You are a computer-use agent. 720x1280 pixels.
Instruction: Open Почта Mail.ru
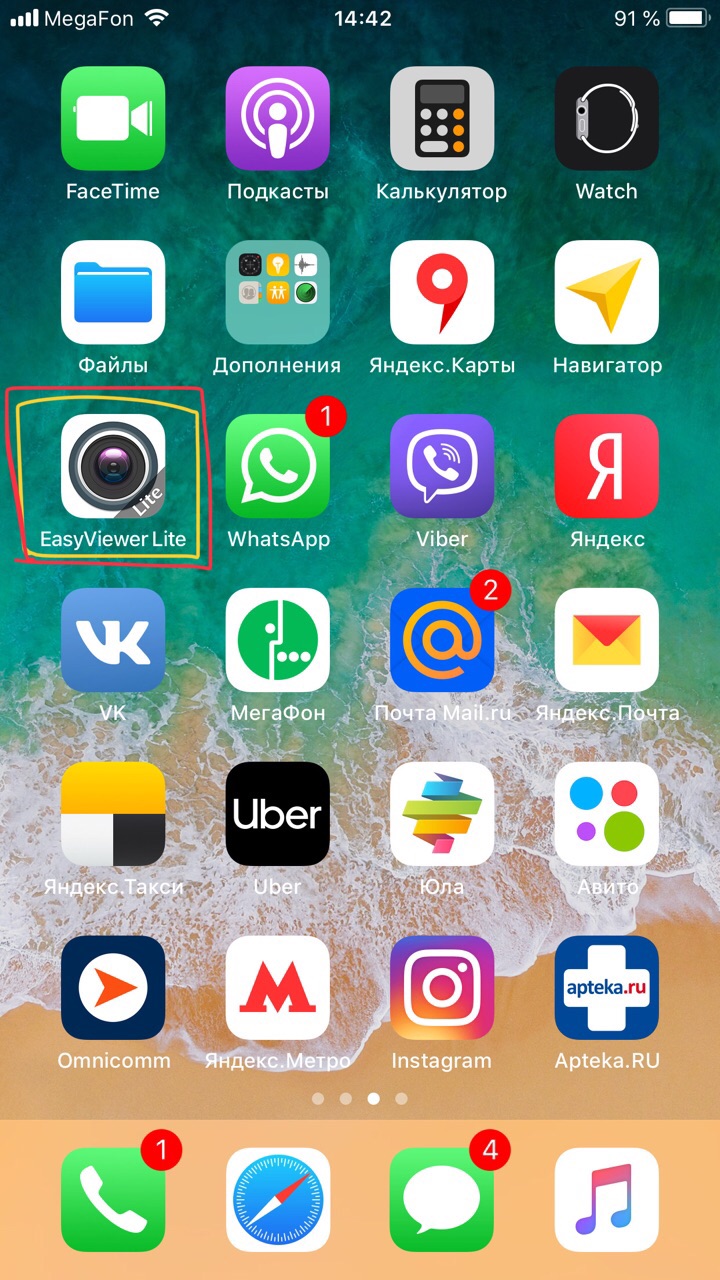point(442,640)
